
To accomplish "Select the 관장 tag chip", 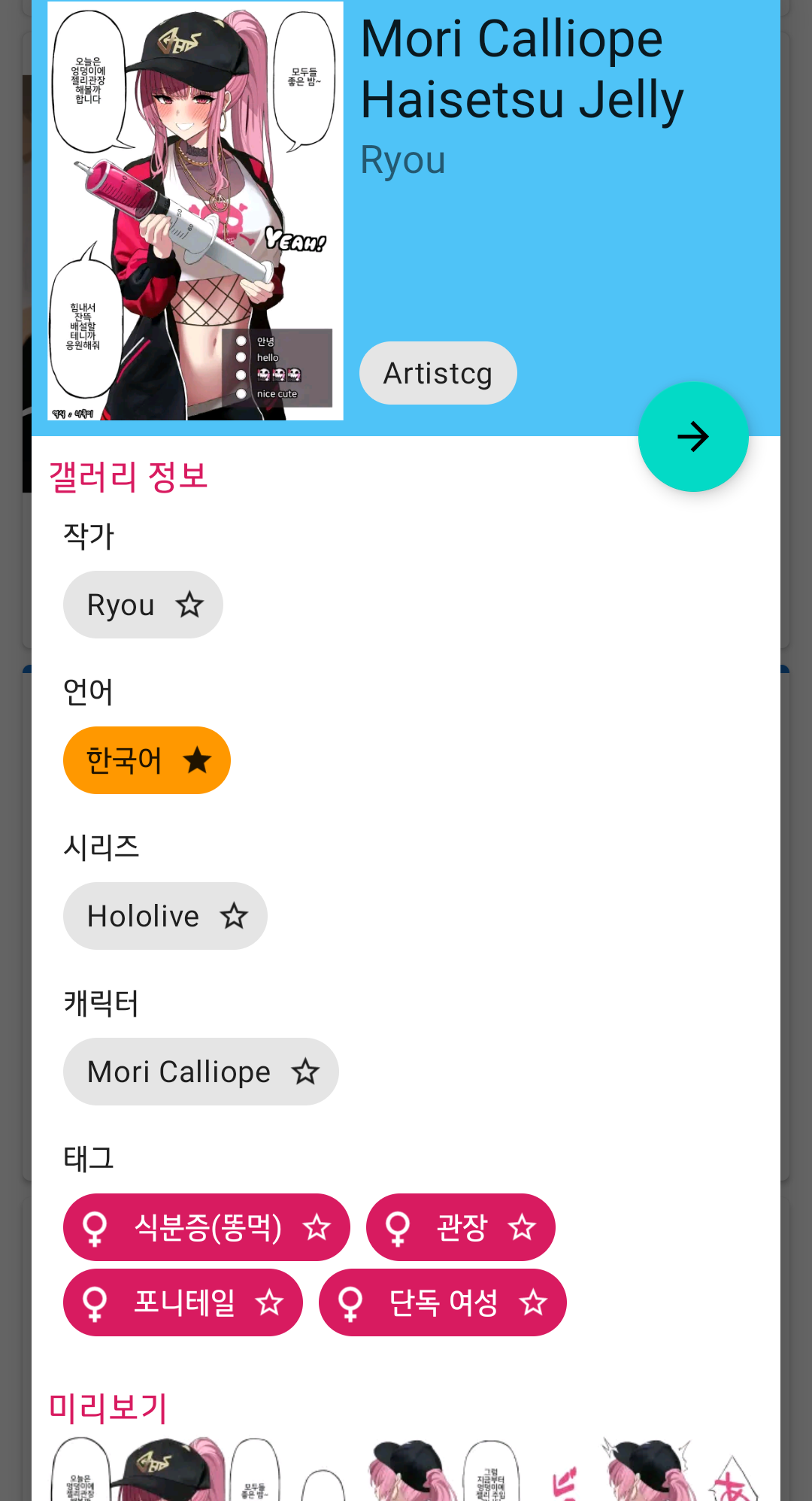I will 462,1227.
